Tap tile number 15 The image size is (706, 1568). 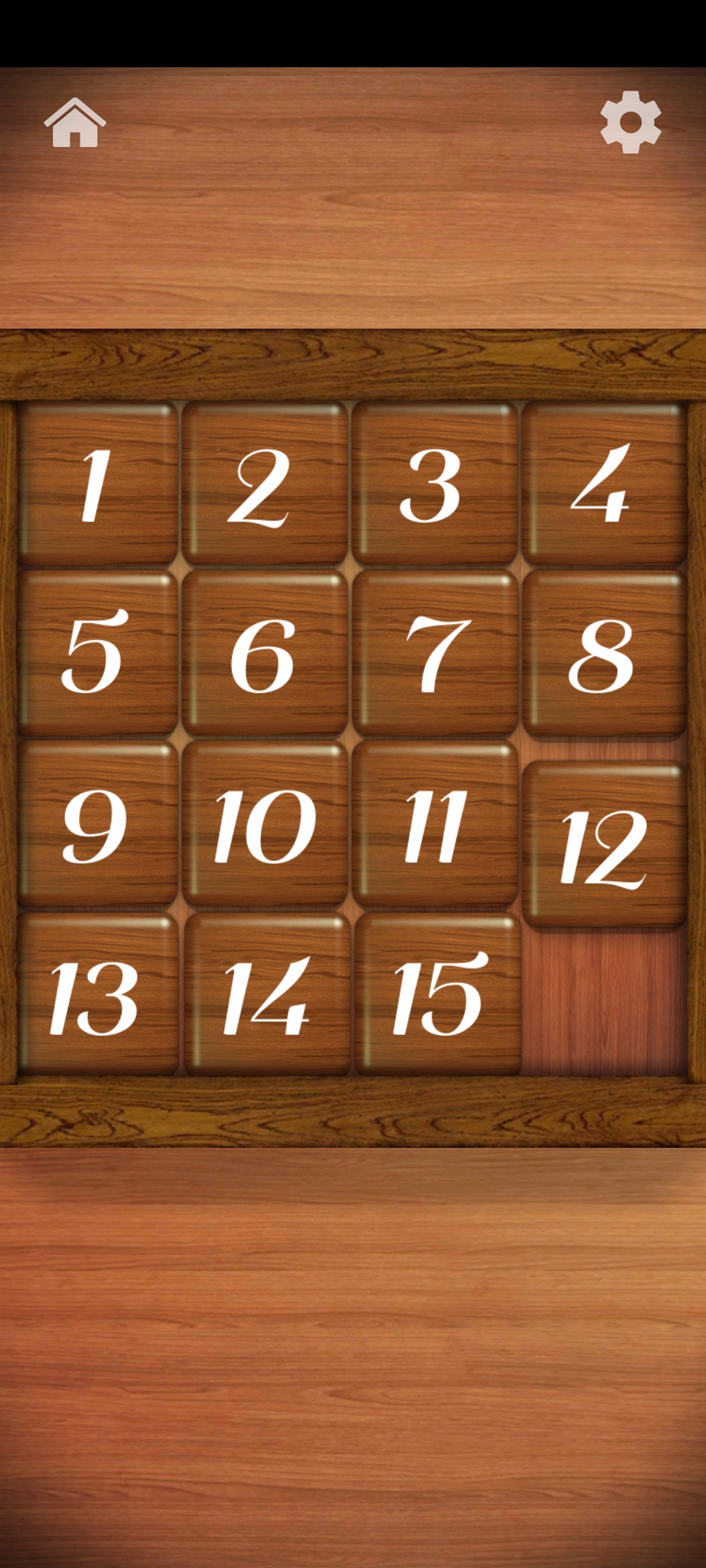437,994
